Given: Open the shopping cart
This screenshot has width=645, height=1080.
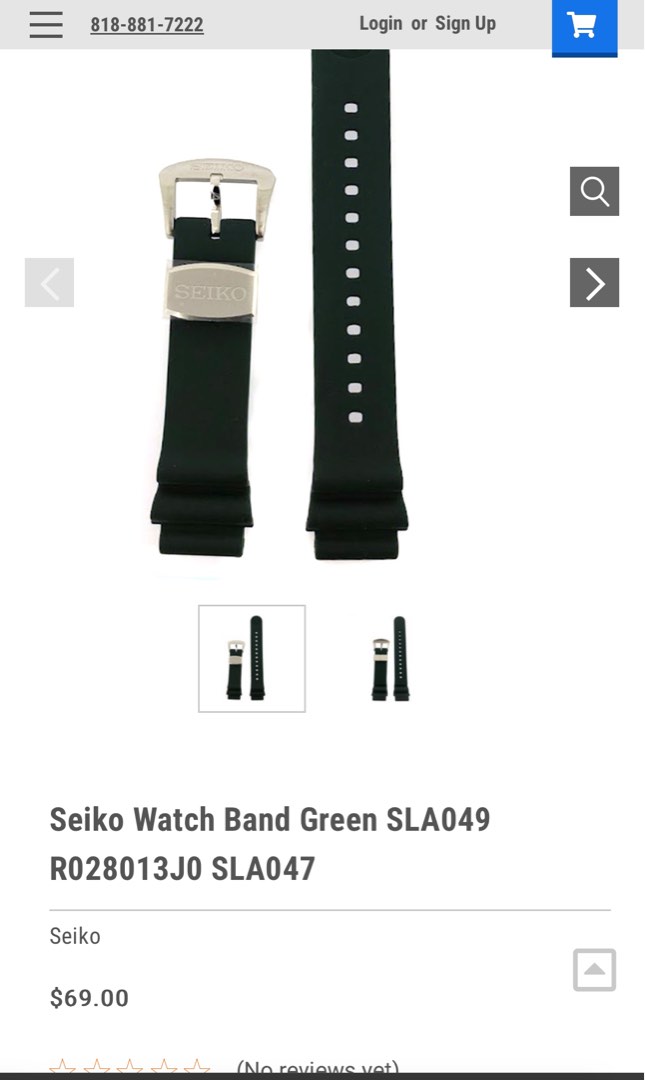Looking at the screenshot, I should point(584,25).
